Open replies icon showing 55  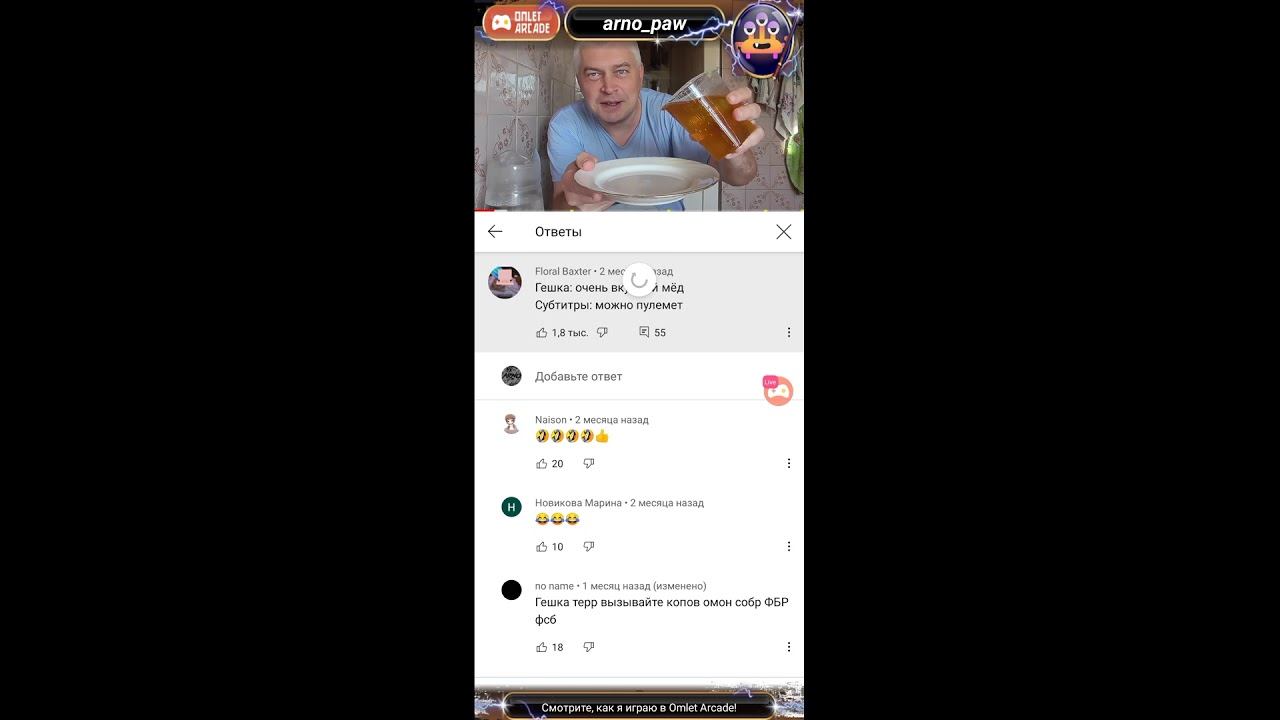[x=645, y=333]
